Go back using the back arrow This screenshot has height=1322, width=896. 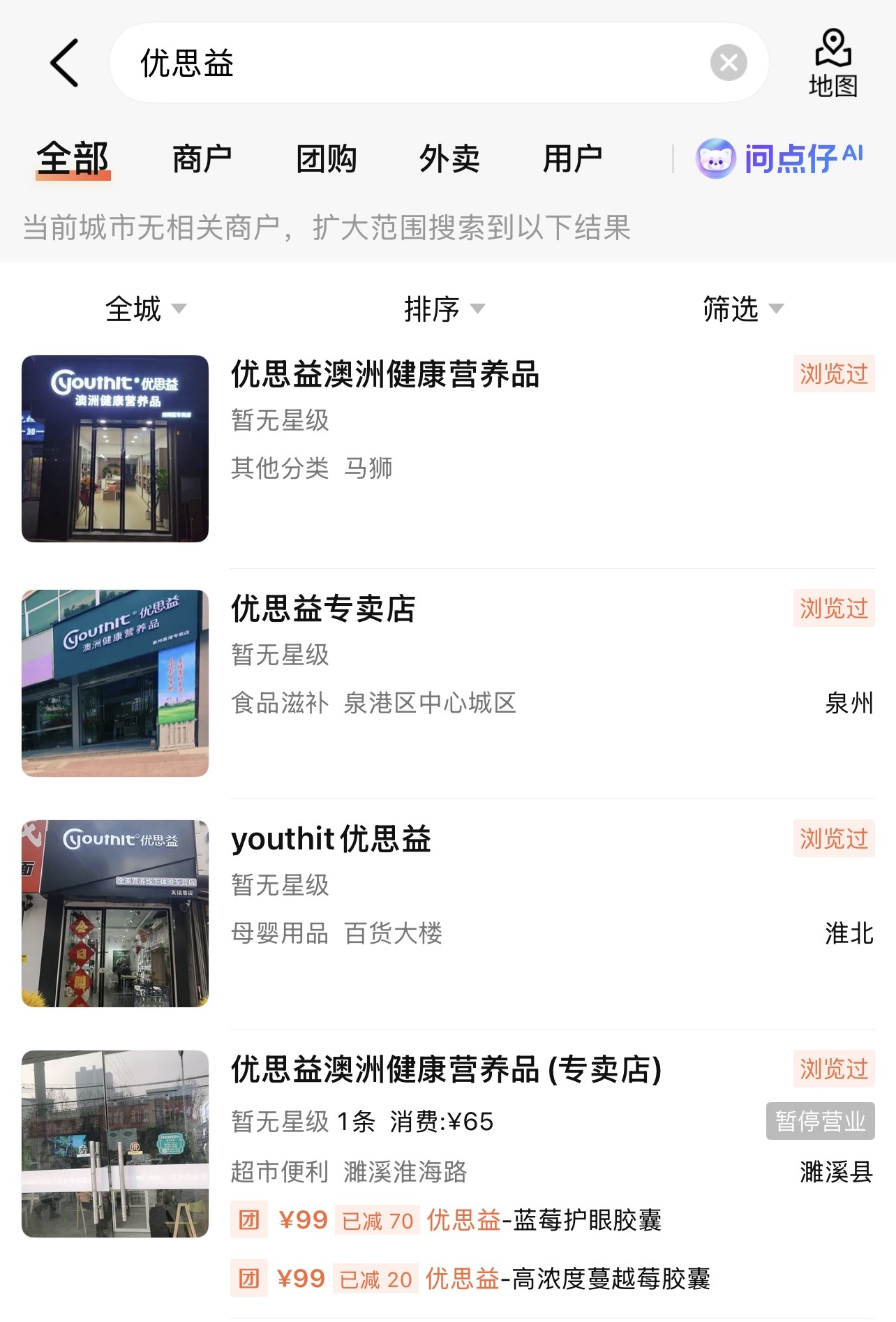pyautogui.click(x=64, y=63)
